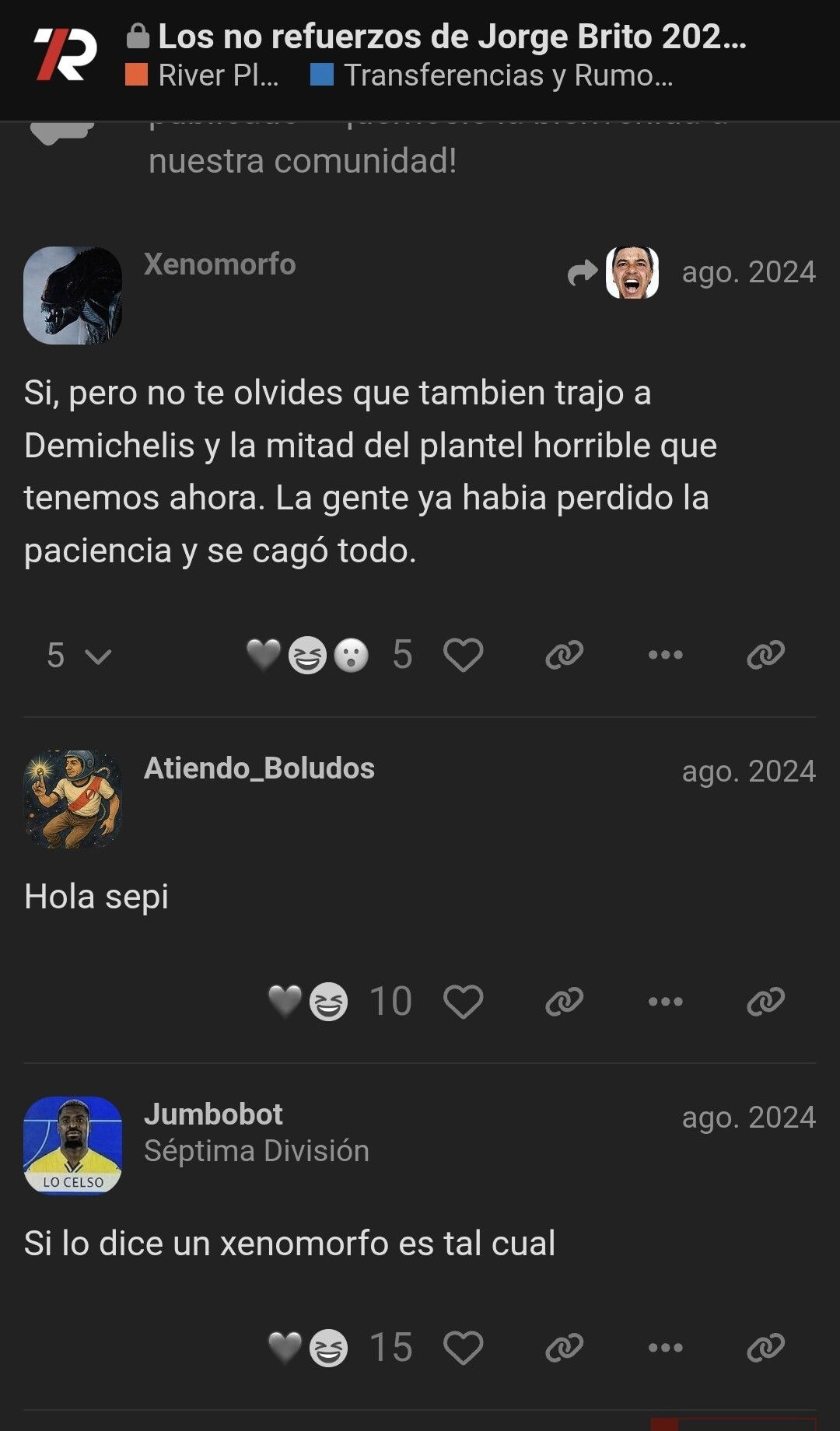
Task: Tap Xenomorfo's alien avatar
Action: (x=73, y=296)
